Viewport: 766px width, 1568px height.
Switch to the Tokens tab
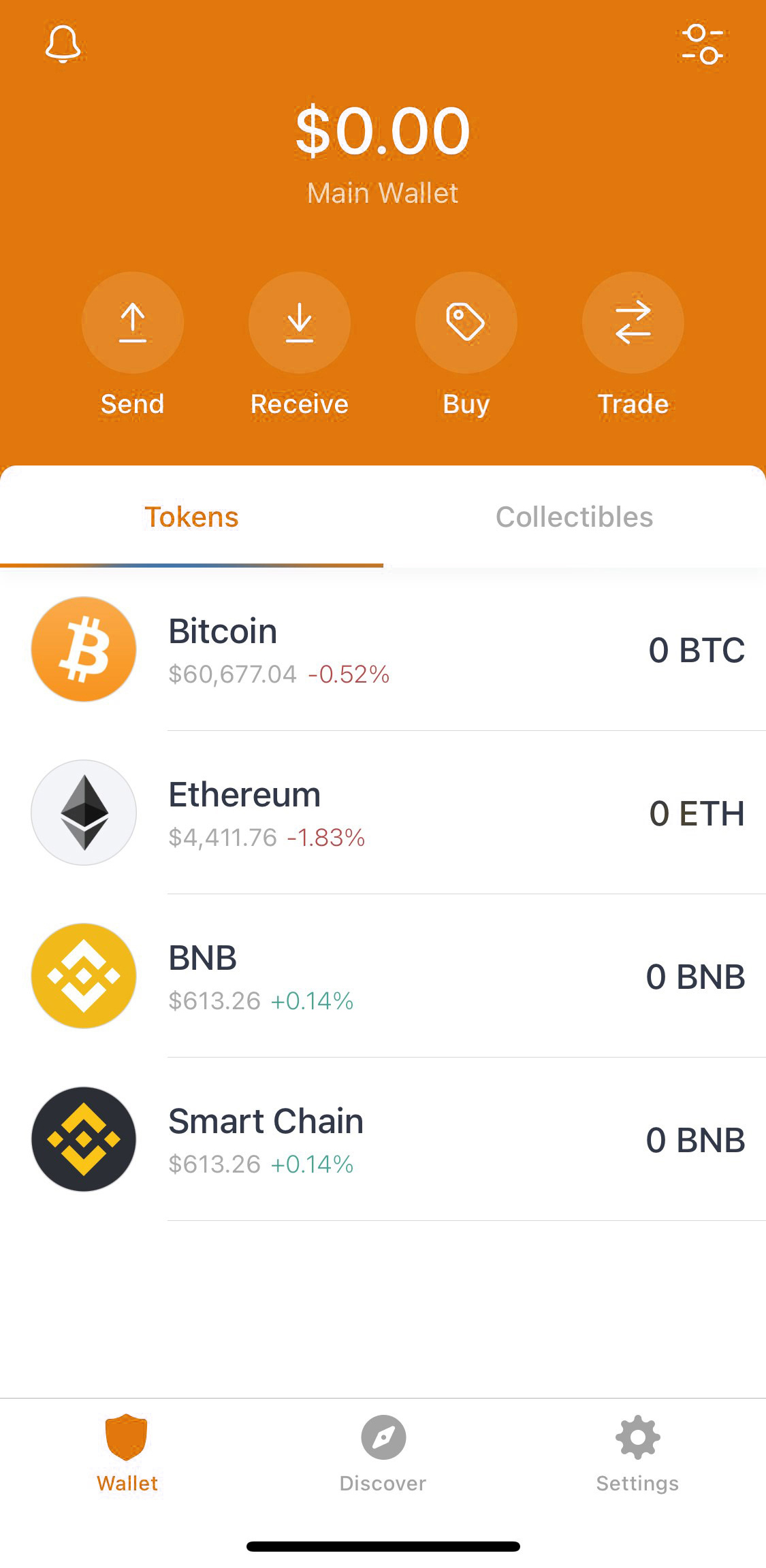pyautogui.click(x=192, y=517)
